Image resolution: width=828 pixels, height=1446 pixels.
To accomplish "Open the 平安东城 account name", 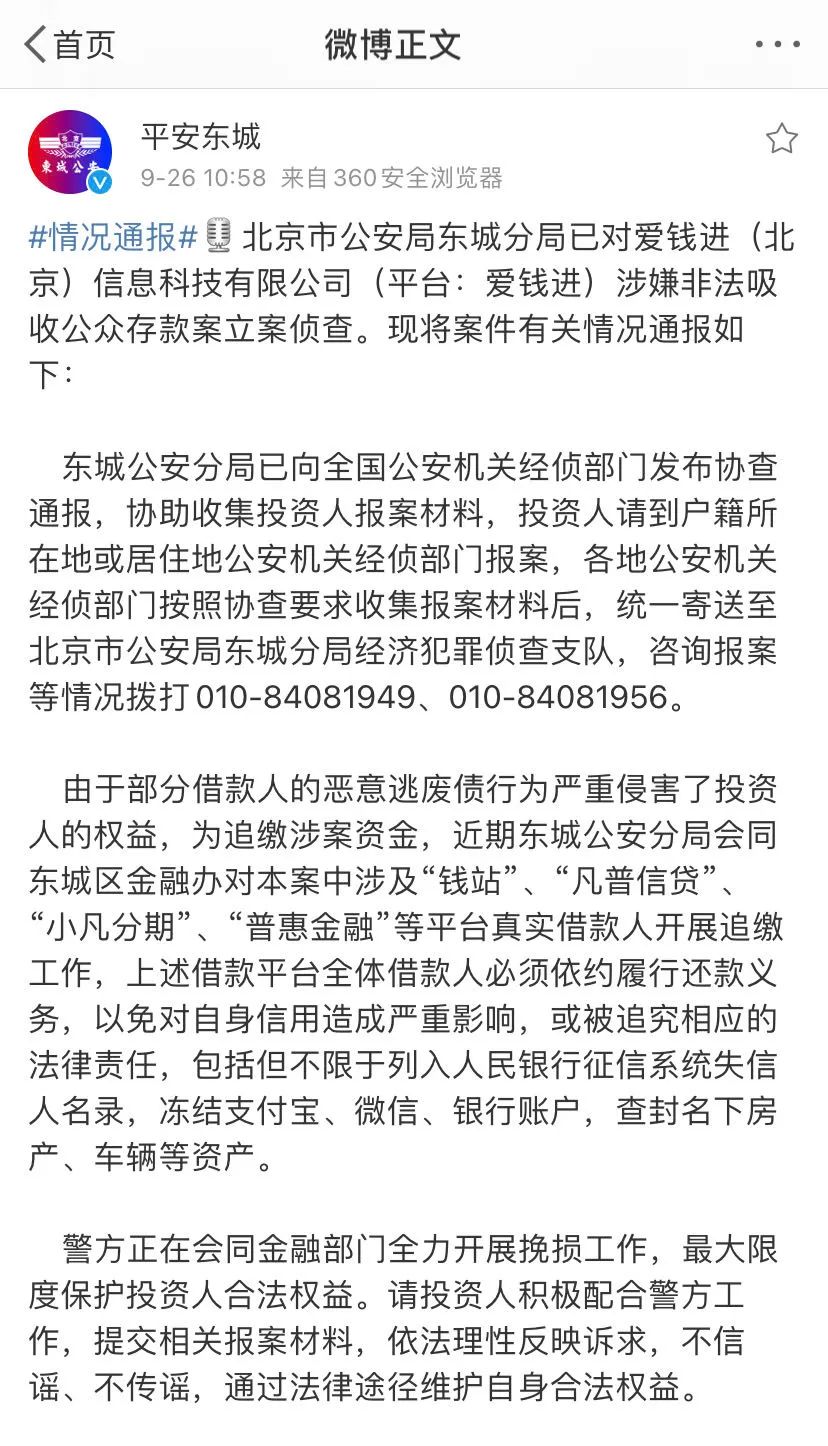I will [x=201, y=135].
